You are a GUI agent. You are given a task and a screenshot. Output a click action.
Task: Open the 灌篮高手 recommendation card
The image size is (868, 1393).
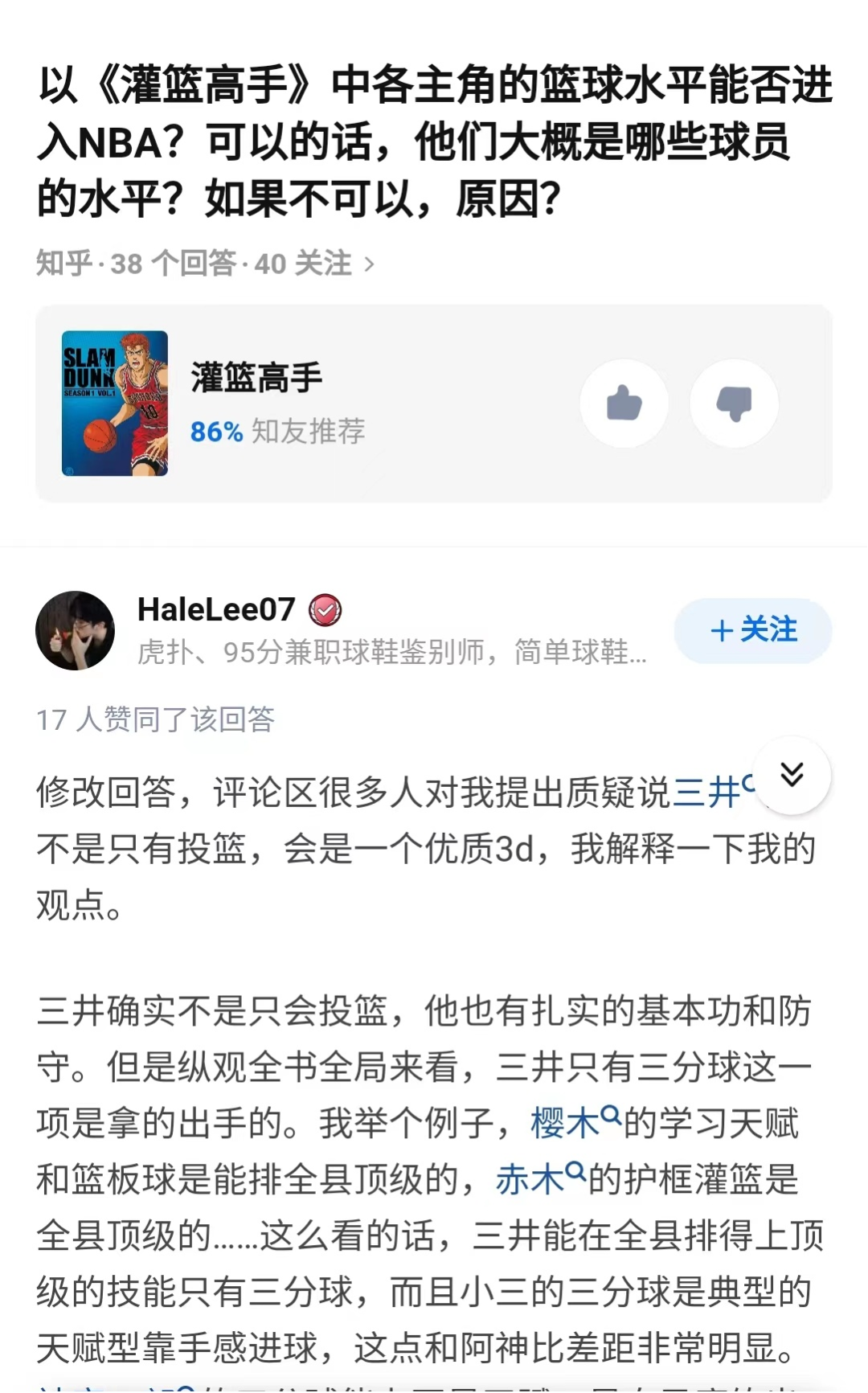click(434, 404)
